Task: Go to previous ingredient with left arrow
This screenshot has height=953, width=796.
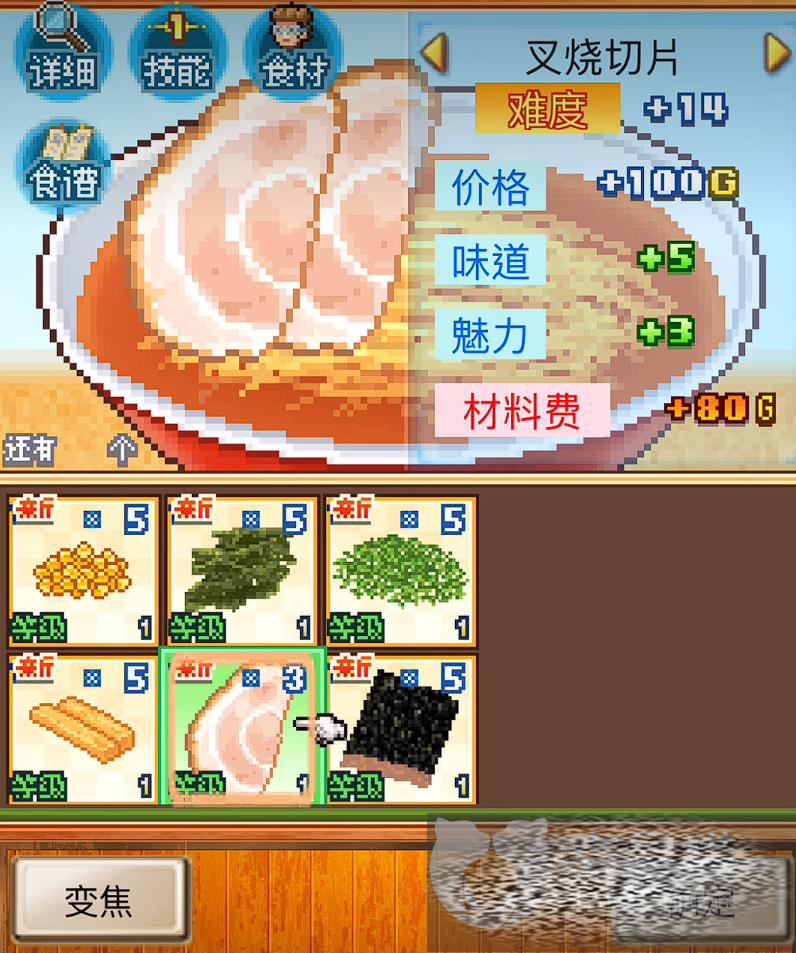Action: click(434, 52)
